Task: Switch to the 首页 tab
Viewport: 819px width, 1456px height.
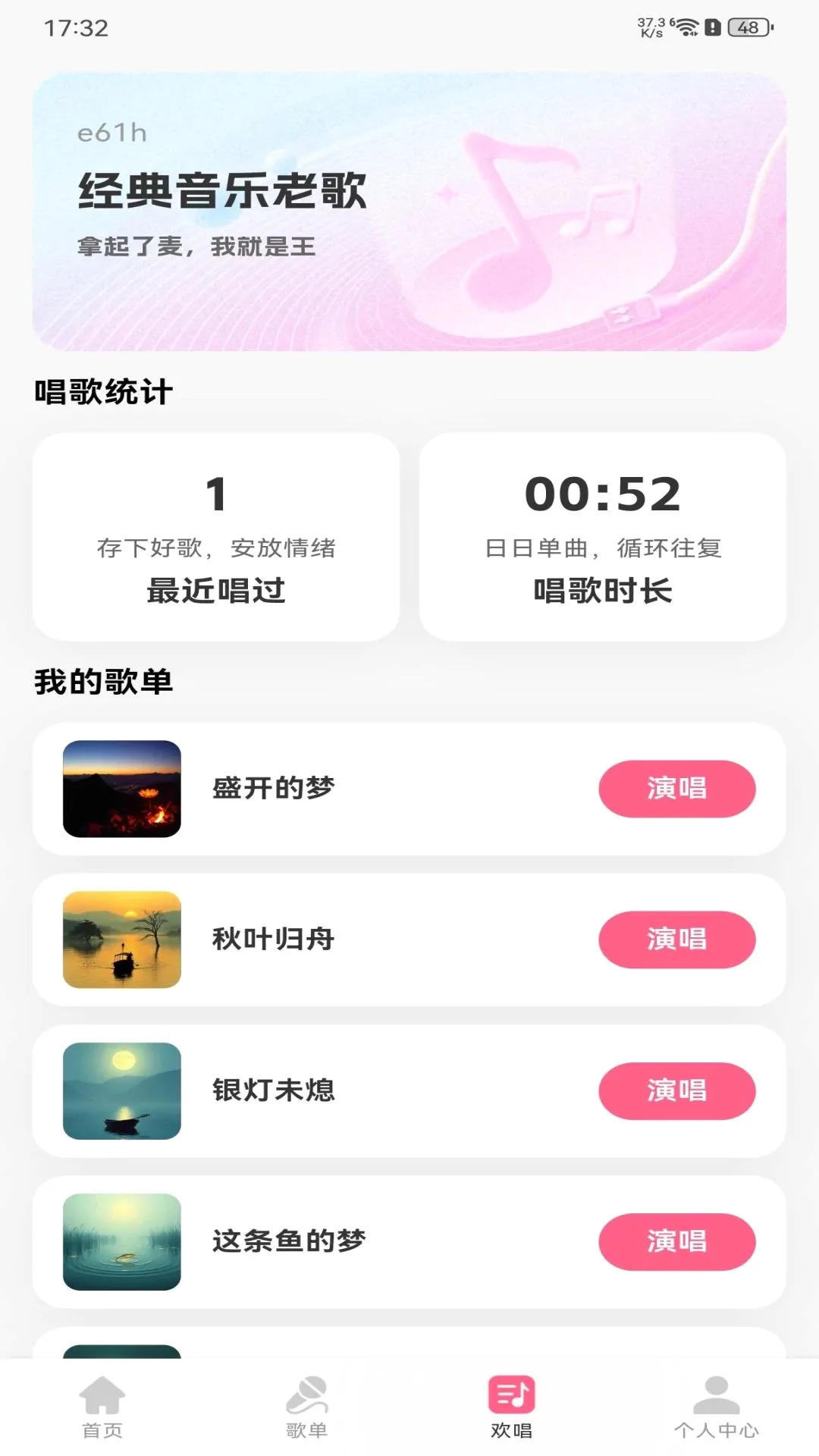Action: click(102, 1407)
